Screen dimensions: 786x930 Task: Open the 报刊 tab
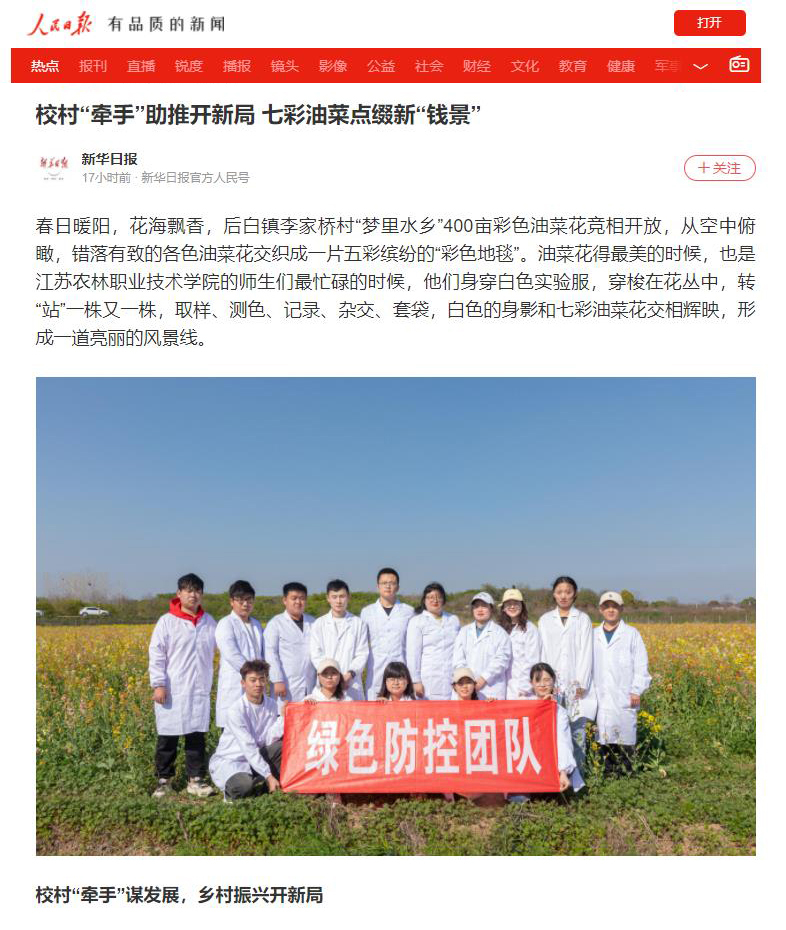point(93,66)
